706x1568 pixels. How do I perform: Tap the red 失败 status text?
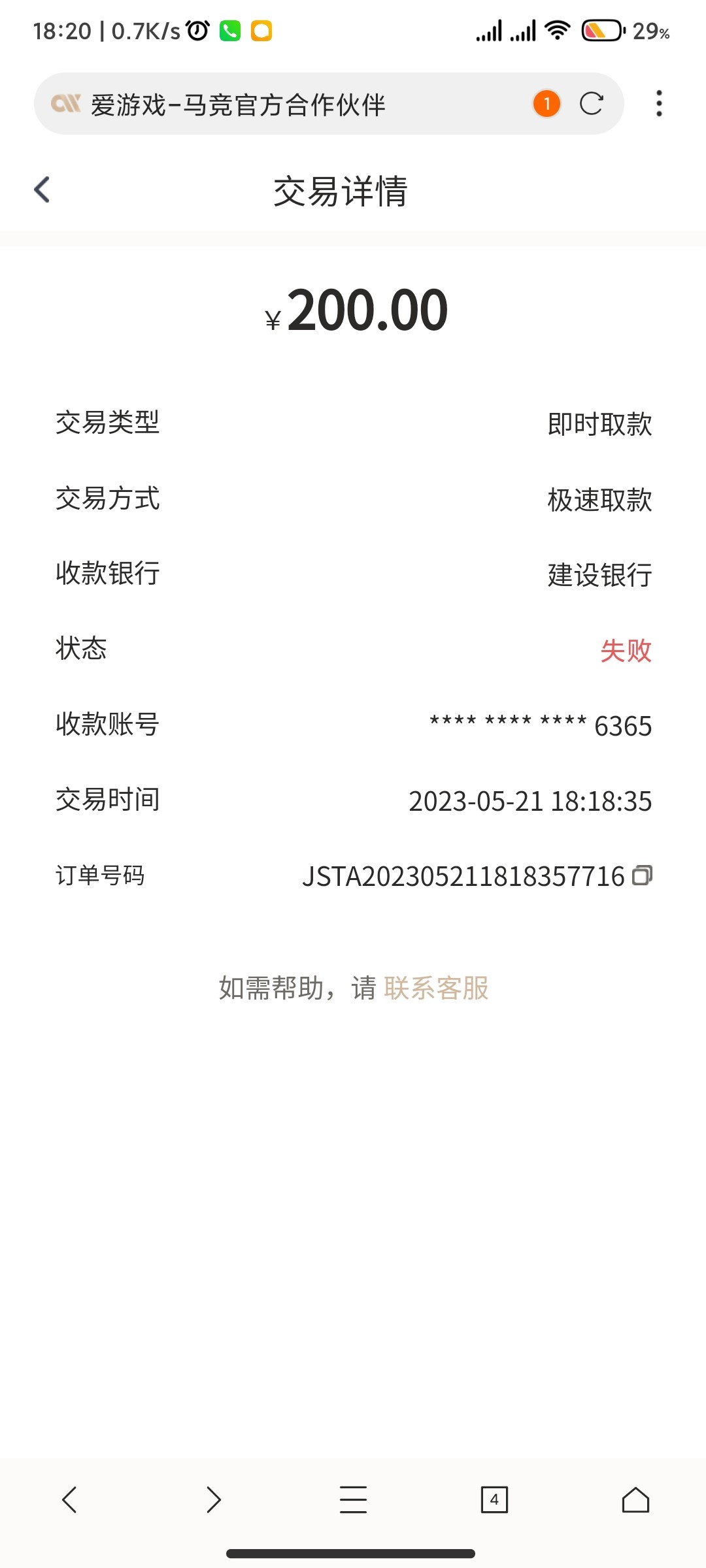pos(626,649)
